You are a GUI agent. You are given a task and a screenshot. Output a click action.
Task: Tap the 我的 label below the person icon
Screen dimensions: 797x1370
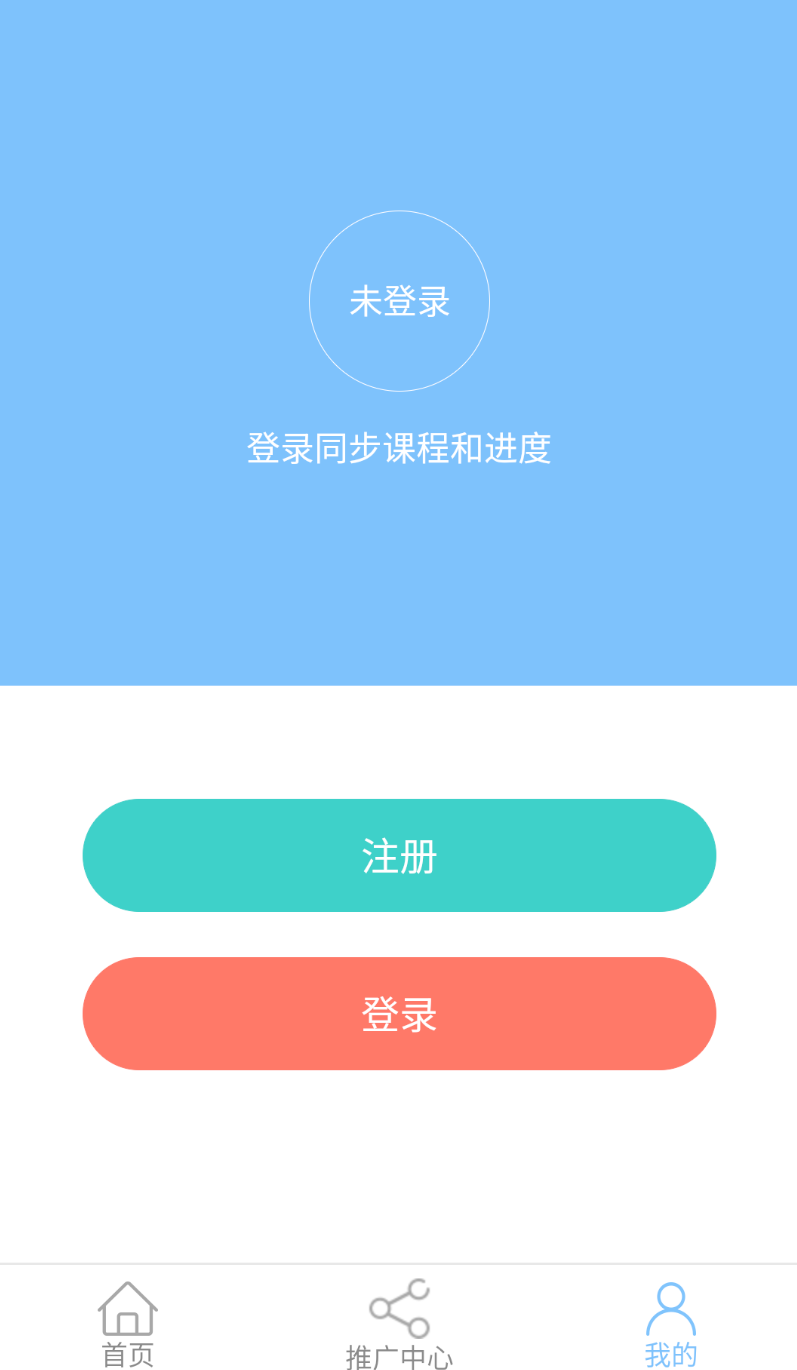671,1353
